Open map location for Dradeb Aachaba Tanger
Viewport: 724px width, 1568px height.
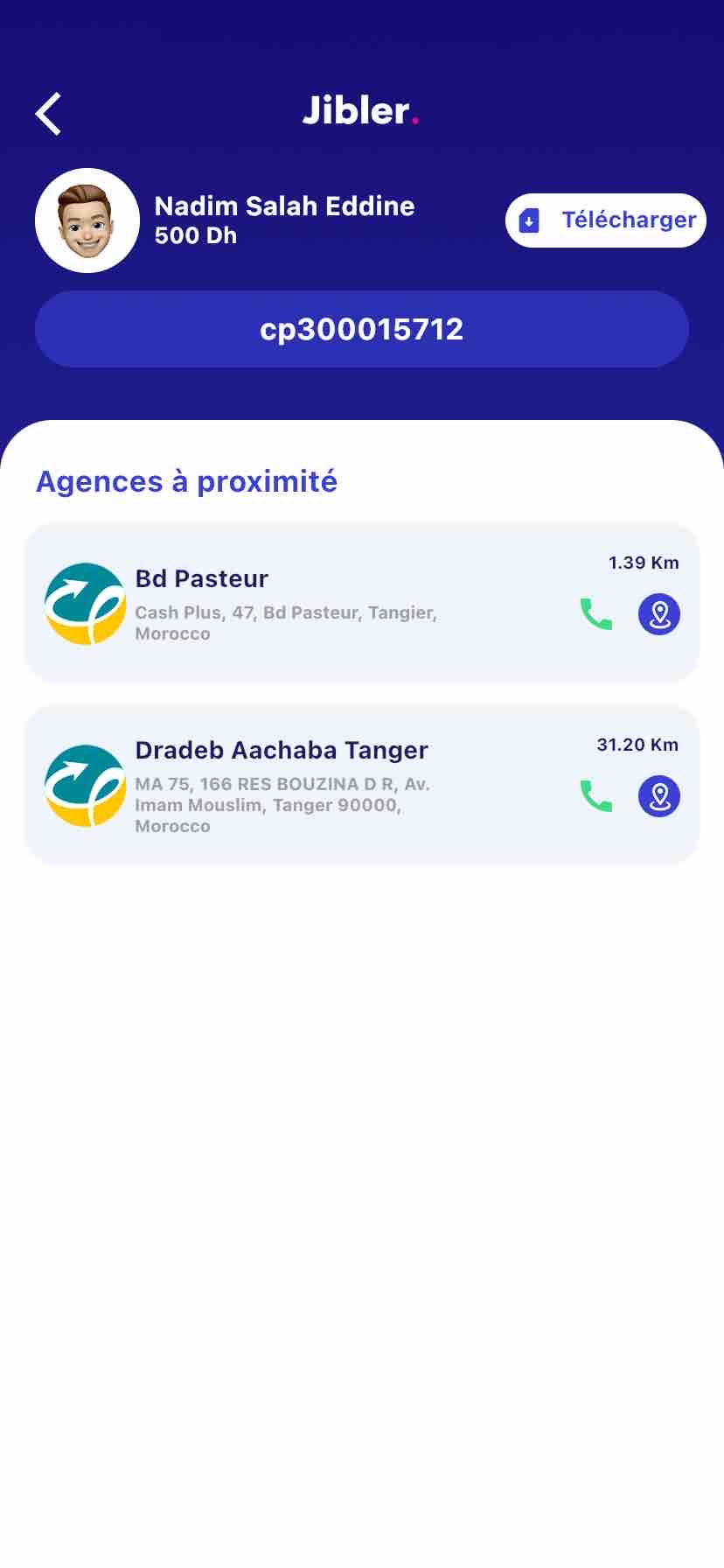(659, 796)
